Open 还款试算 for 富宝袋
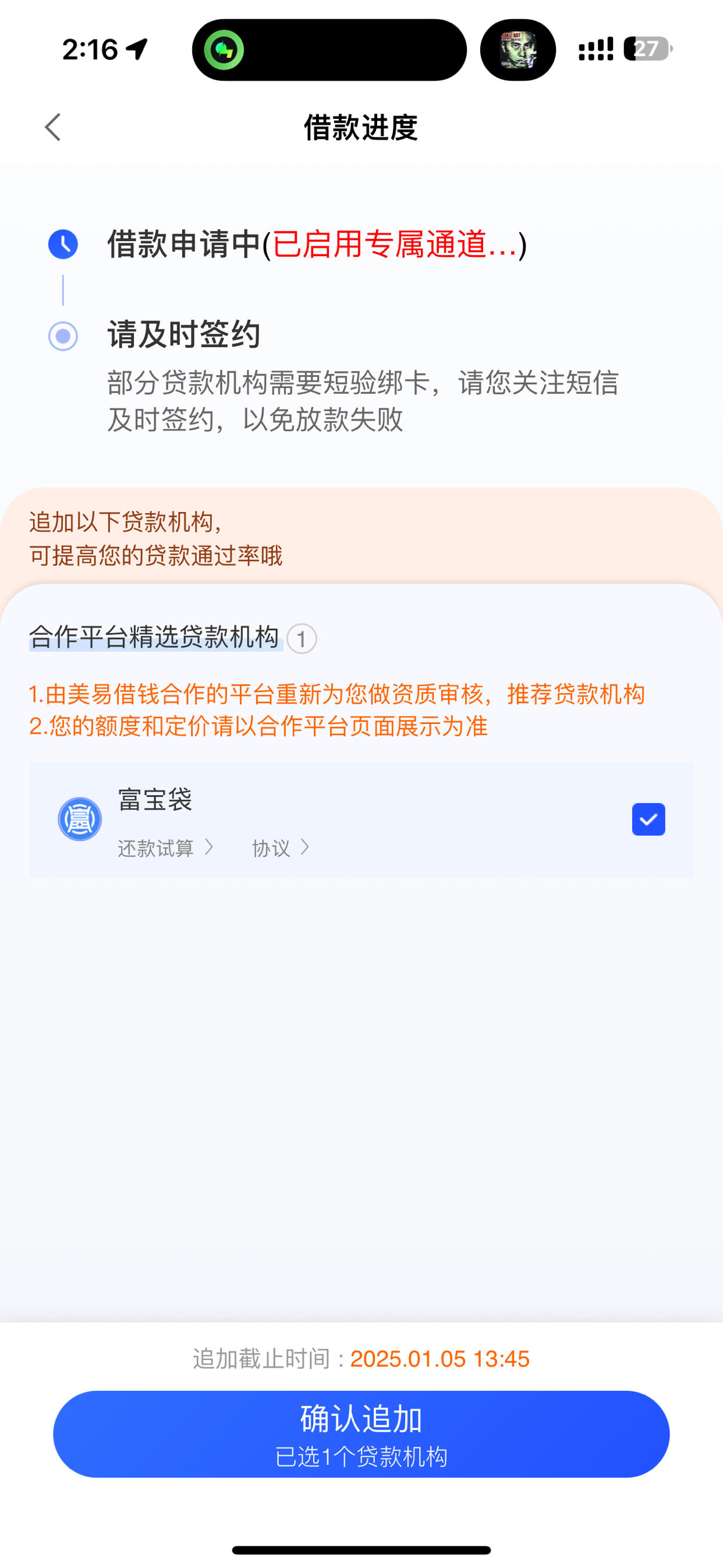 pos(165,848)
